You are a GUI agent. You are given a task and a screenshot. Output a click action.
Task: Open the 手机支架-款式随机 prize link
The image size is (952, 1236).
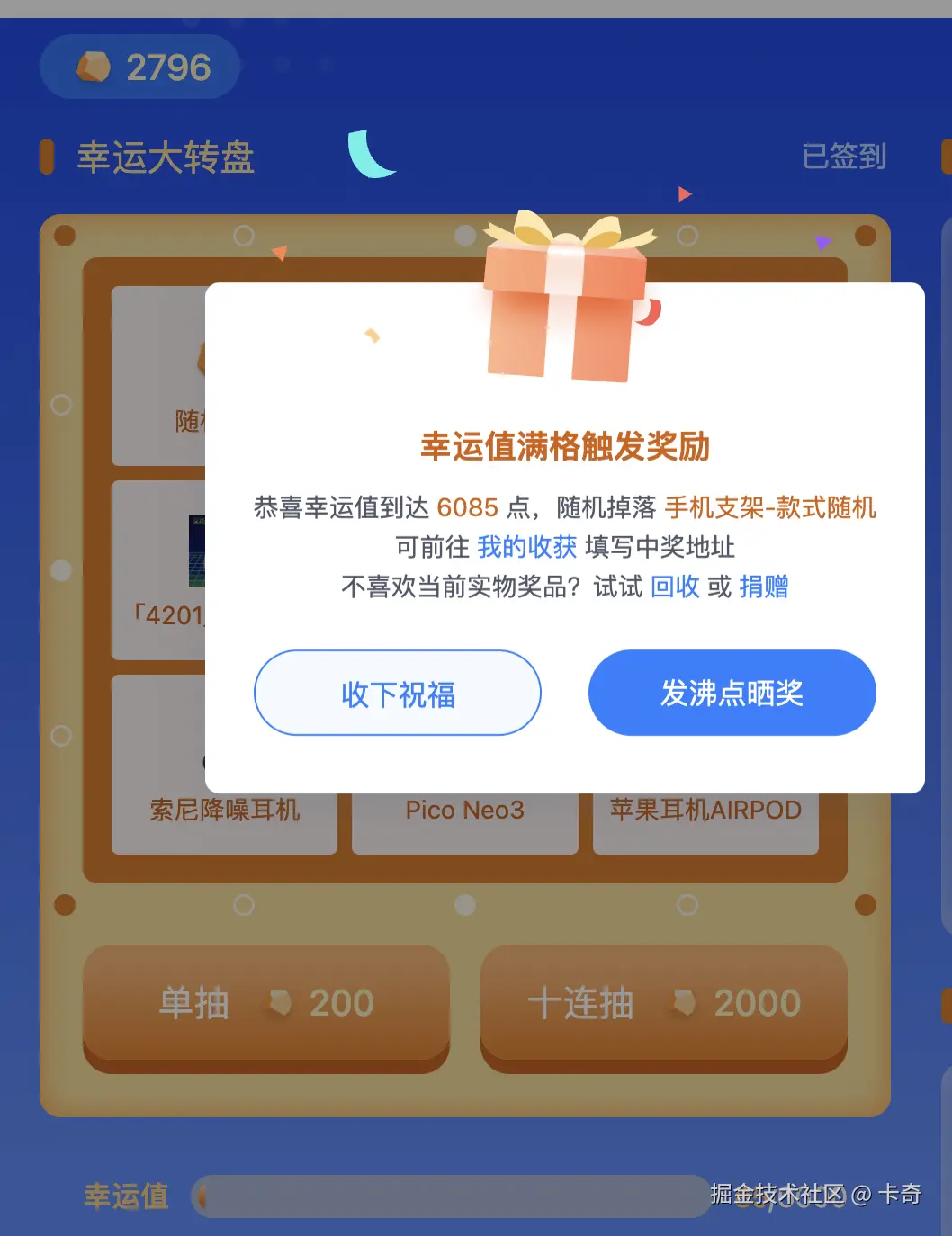click(x=772, y=507)
